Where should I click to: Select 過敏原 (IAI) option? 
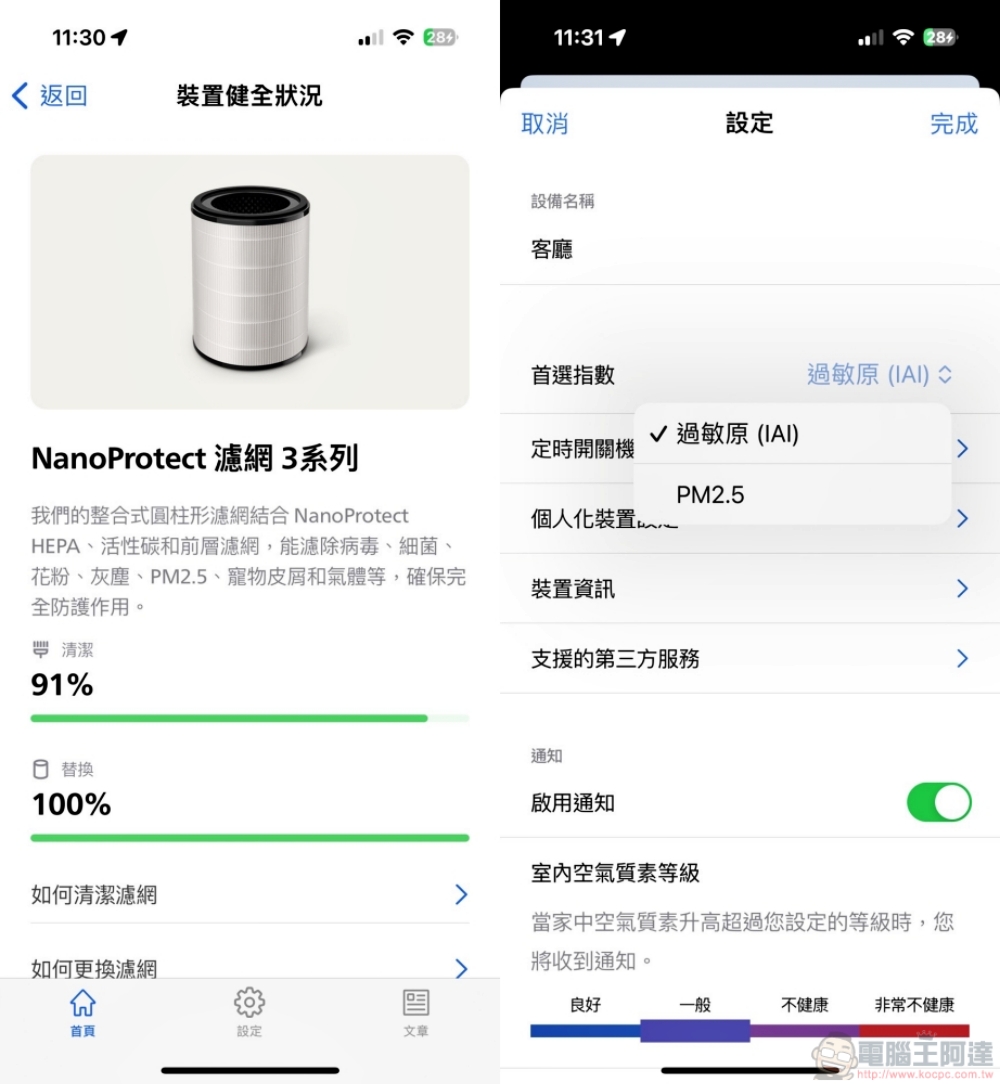[x=738, y=434]
